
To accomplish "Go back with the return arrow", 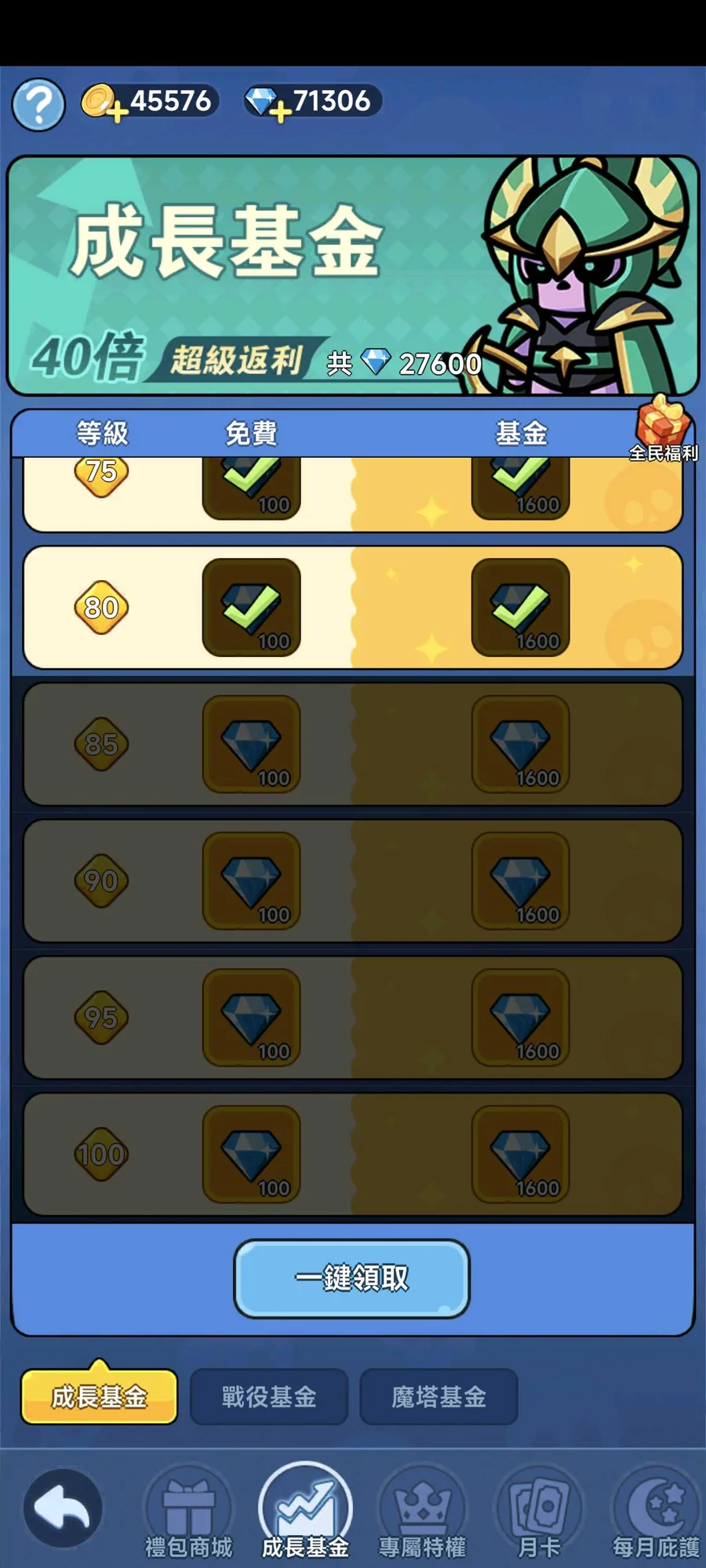I will [x=63, y=1508].
